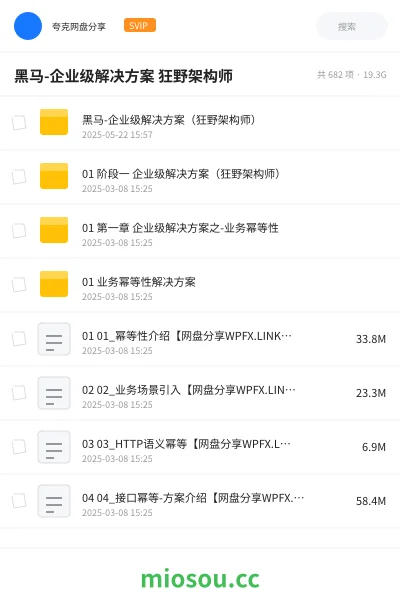Open file 03 03_HTTP语义幂等
Viewport: 400px width, 600px height.
click(x=200, y=447)
